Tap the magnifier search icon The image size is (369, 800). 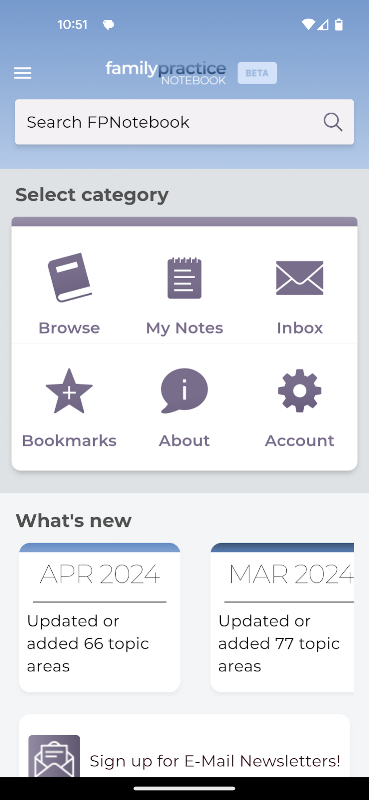(x=333, y=122)
